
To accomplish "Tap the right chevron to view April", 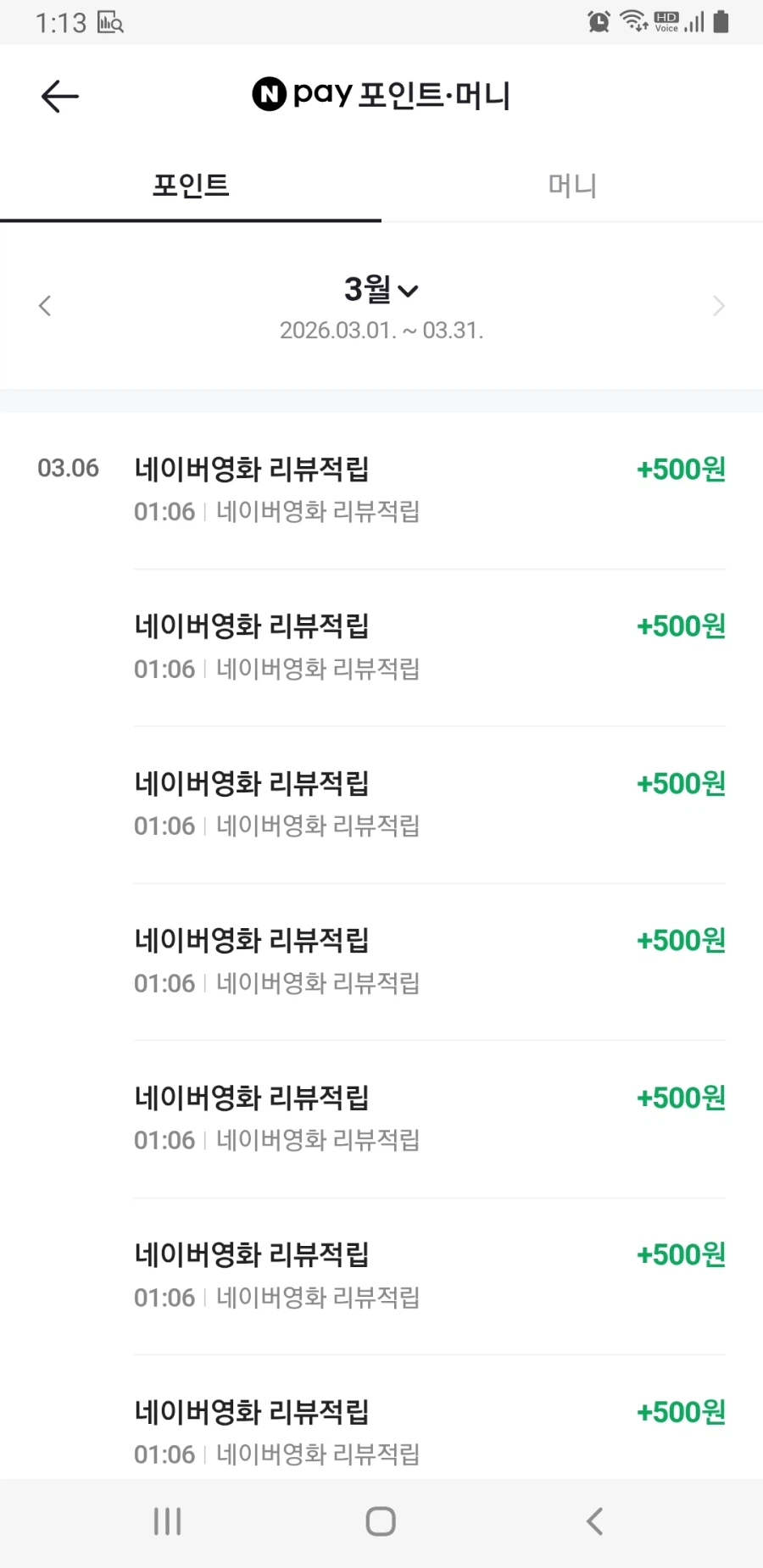I will [x=718, y=306].
